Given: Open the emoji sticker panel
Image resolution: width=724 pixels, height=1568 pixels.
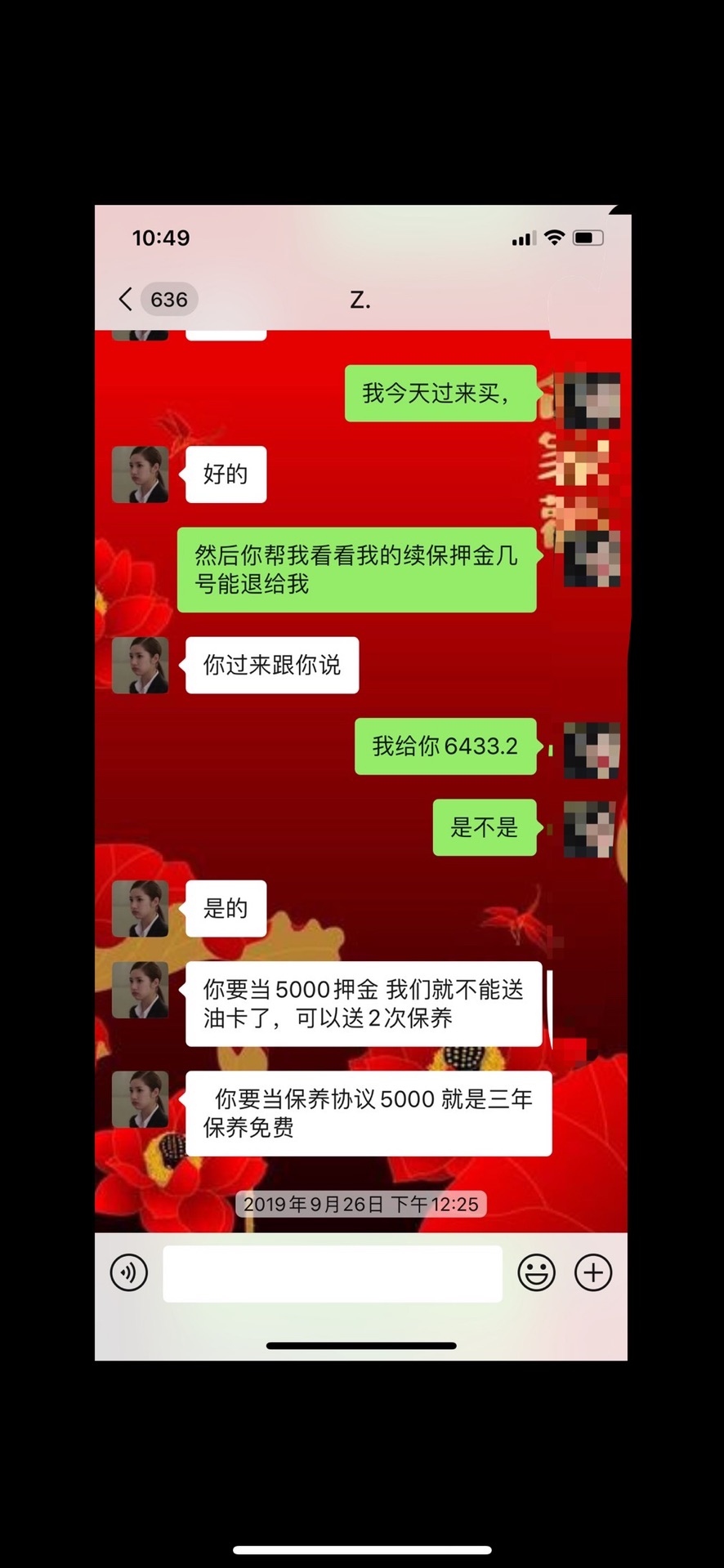Looking at the screenshot, I should pos(536,1272).
